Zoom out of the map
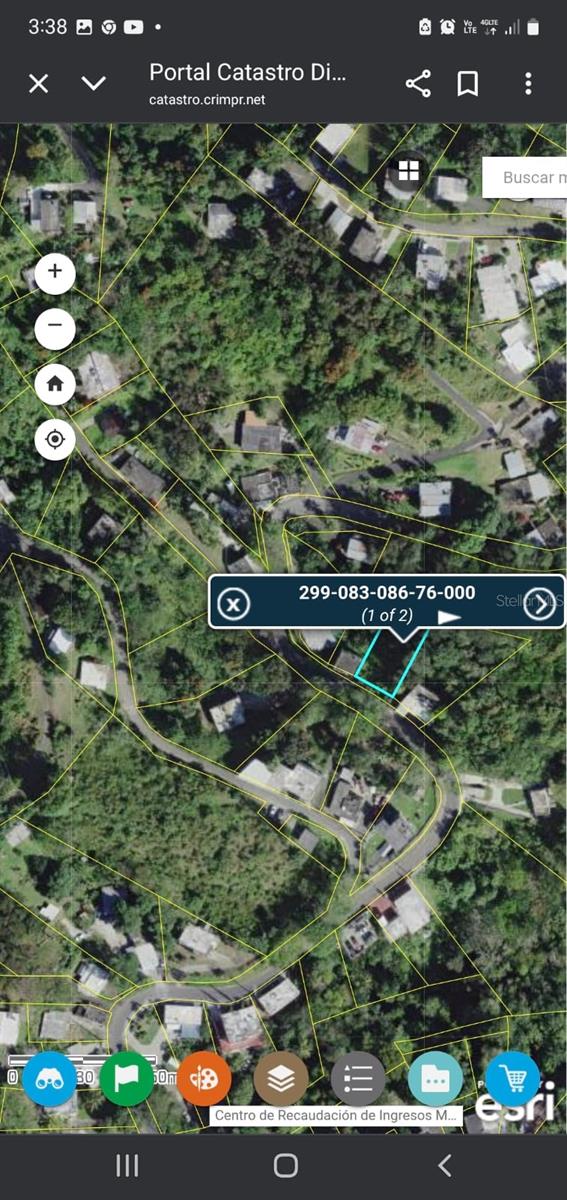Viewport: 567px width, 1200px height. click(x=55, y=327)
